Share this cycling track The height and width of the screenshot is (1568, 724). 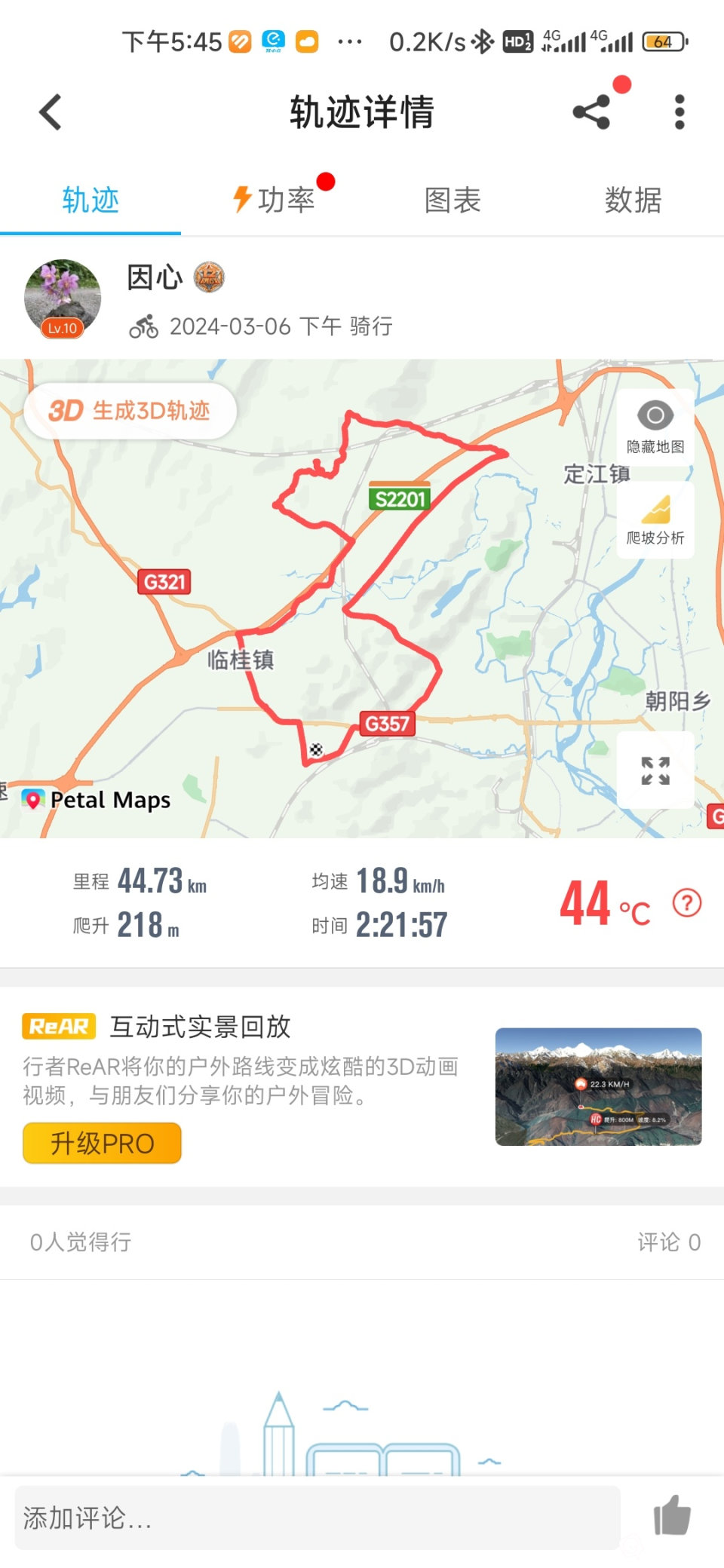(x=592, y=112)
